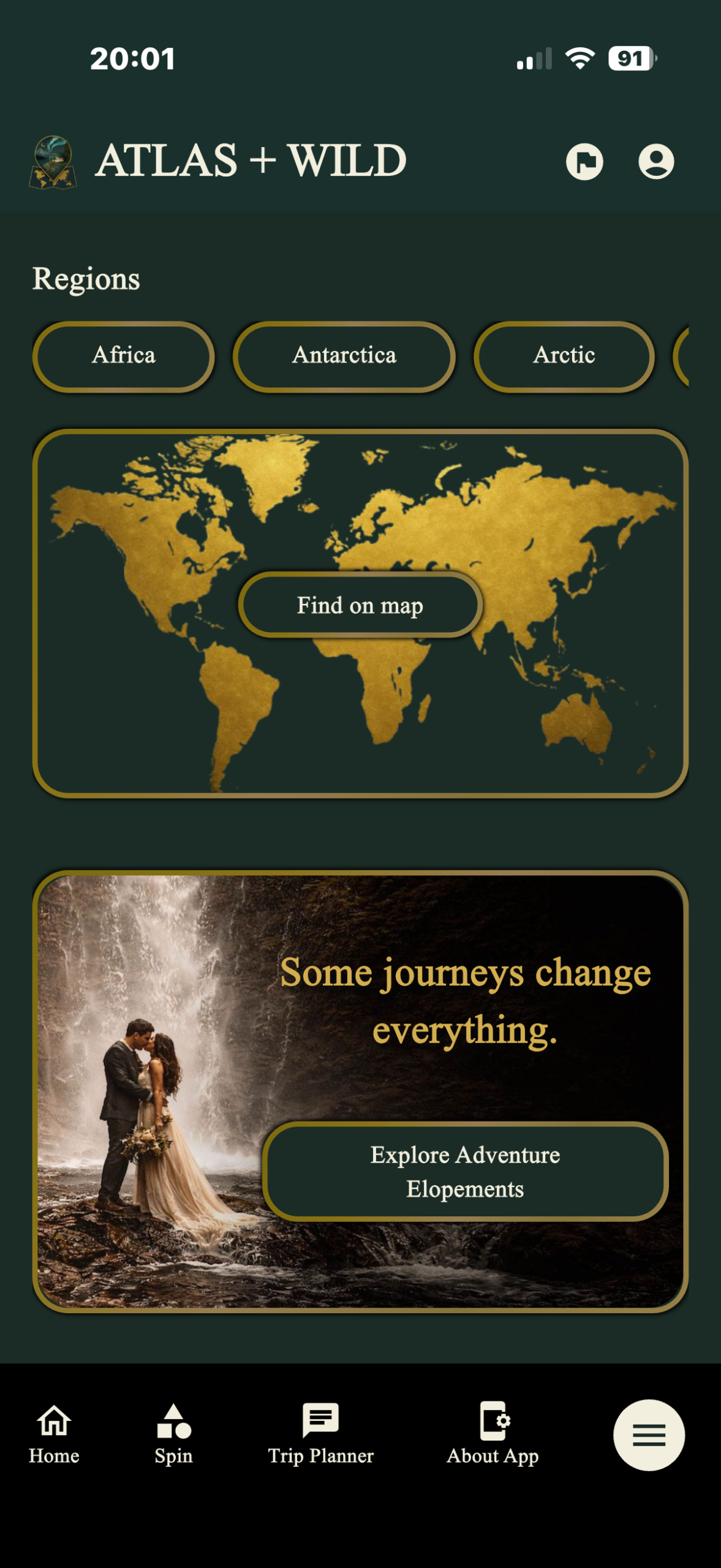
Task: View the About App tab
Action: point(493,1433)
